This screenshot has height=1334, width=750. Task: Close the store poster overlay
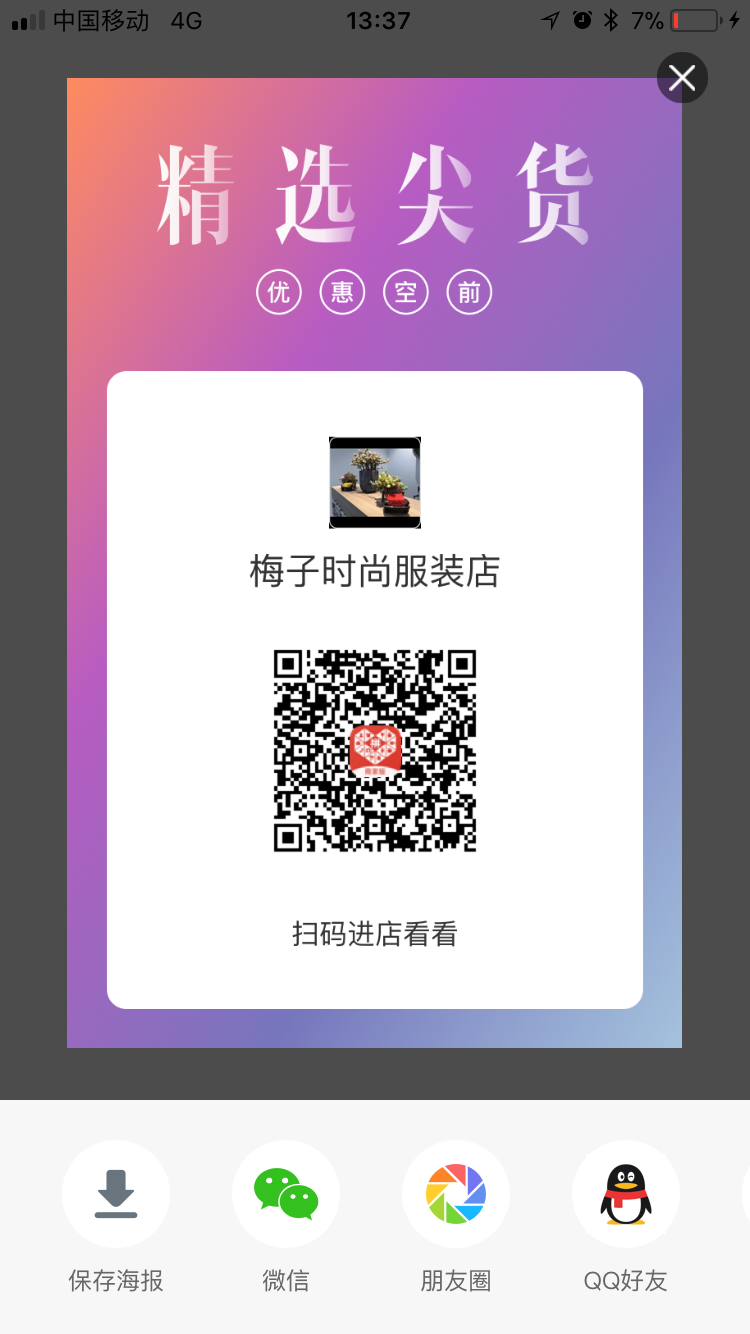[682, 78]
